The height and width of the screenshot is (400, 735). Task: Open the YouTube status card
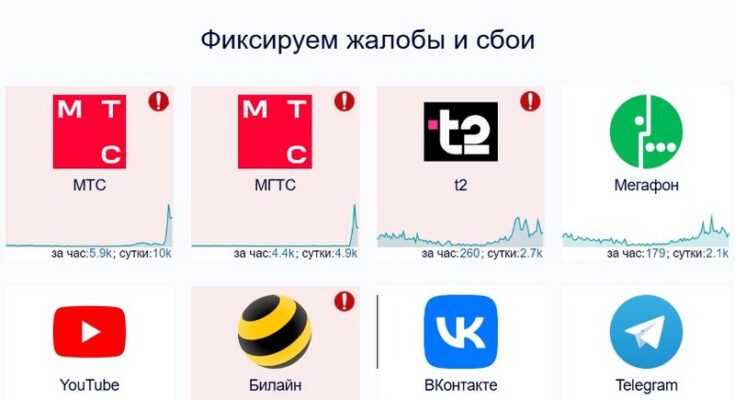pos(89,340)
